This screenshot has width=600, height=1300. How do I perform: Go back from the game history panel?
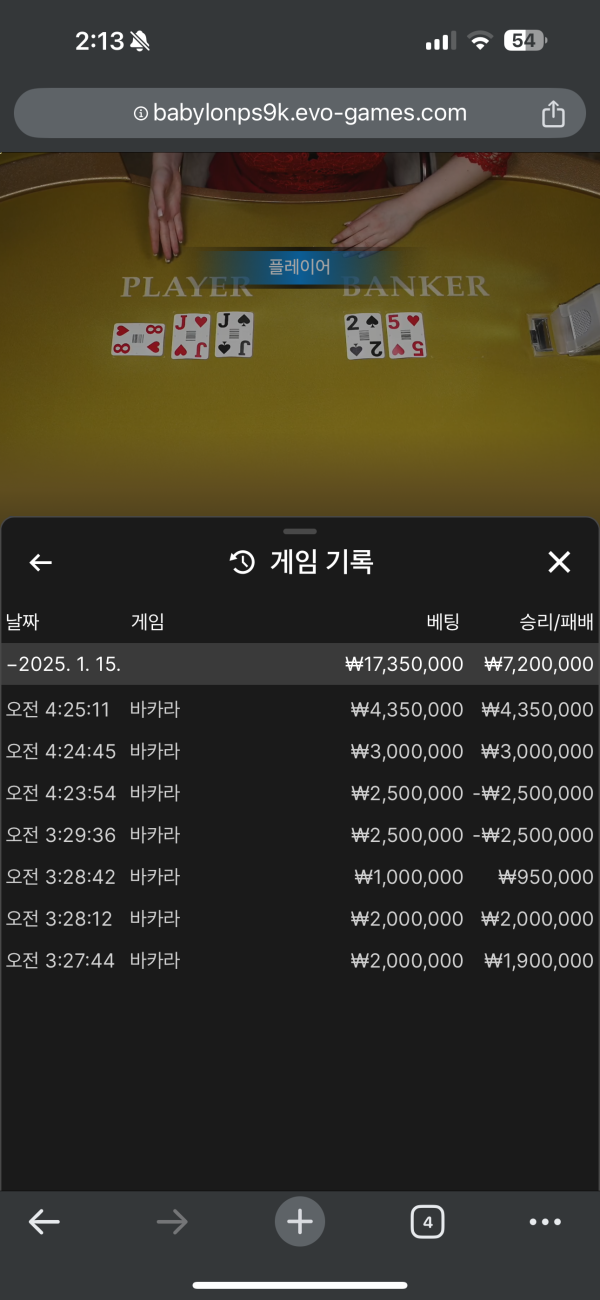tap(40, 563)
